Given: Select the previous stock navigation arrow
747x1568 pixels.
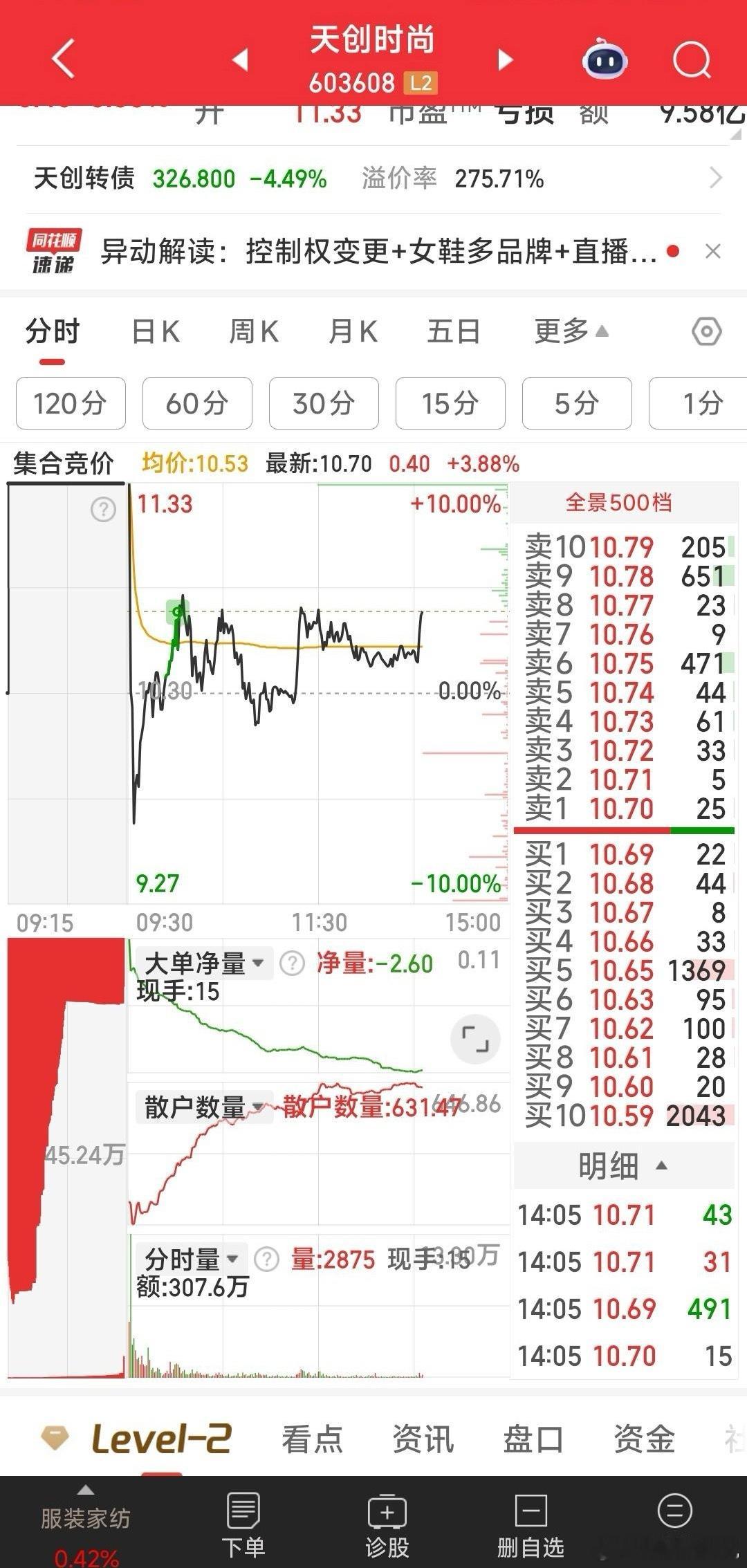Looking at the screenshot, I should tap(239, 59).
